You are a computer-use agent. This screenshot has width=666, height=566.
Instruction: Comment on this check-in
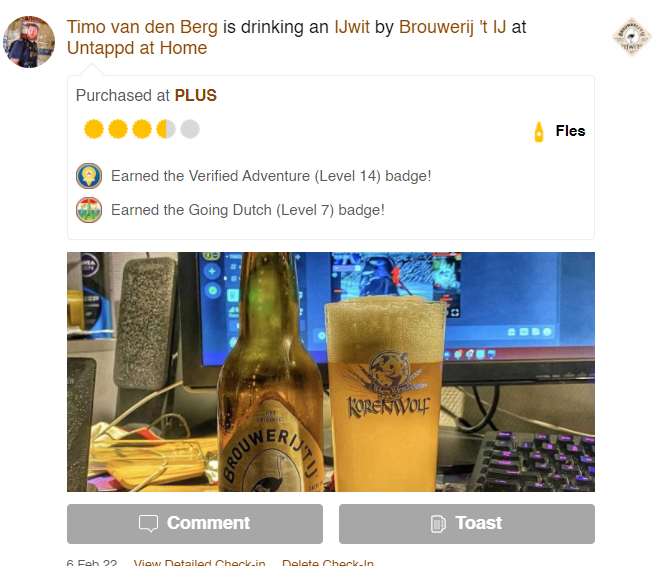point(195,523)
